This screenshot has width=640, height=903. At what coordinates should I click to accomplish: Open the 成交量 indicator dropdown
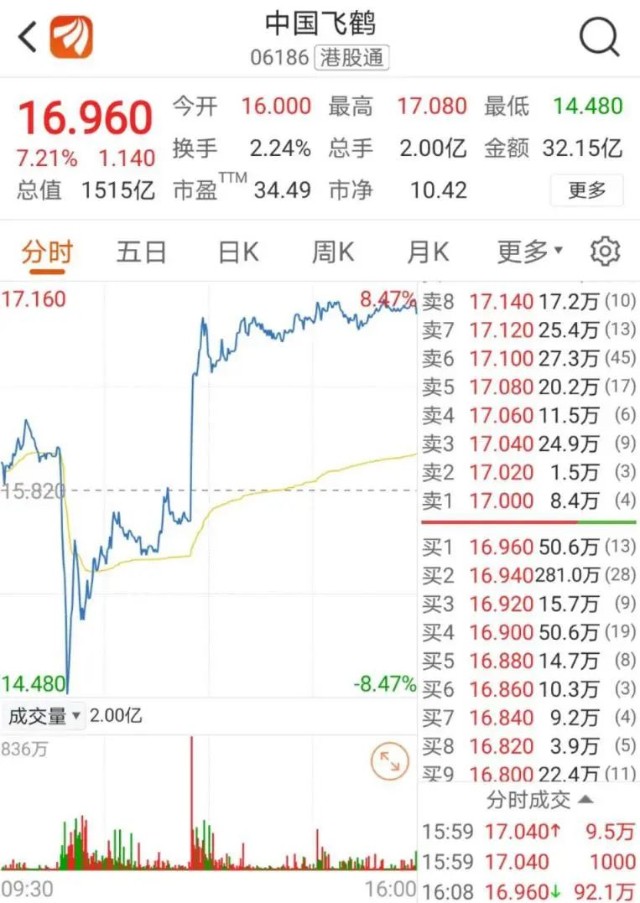click(45, 716)
